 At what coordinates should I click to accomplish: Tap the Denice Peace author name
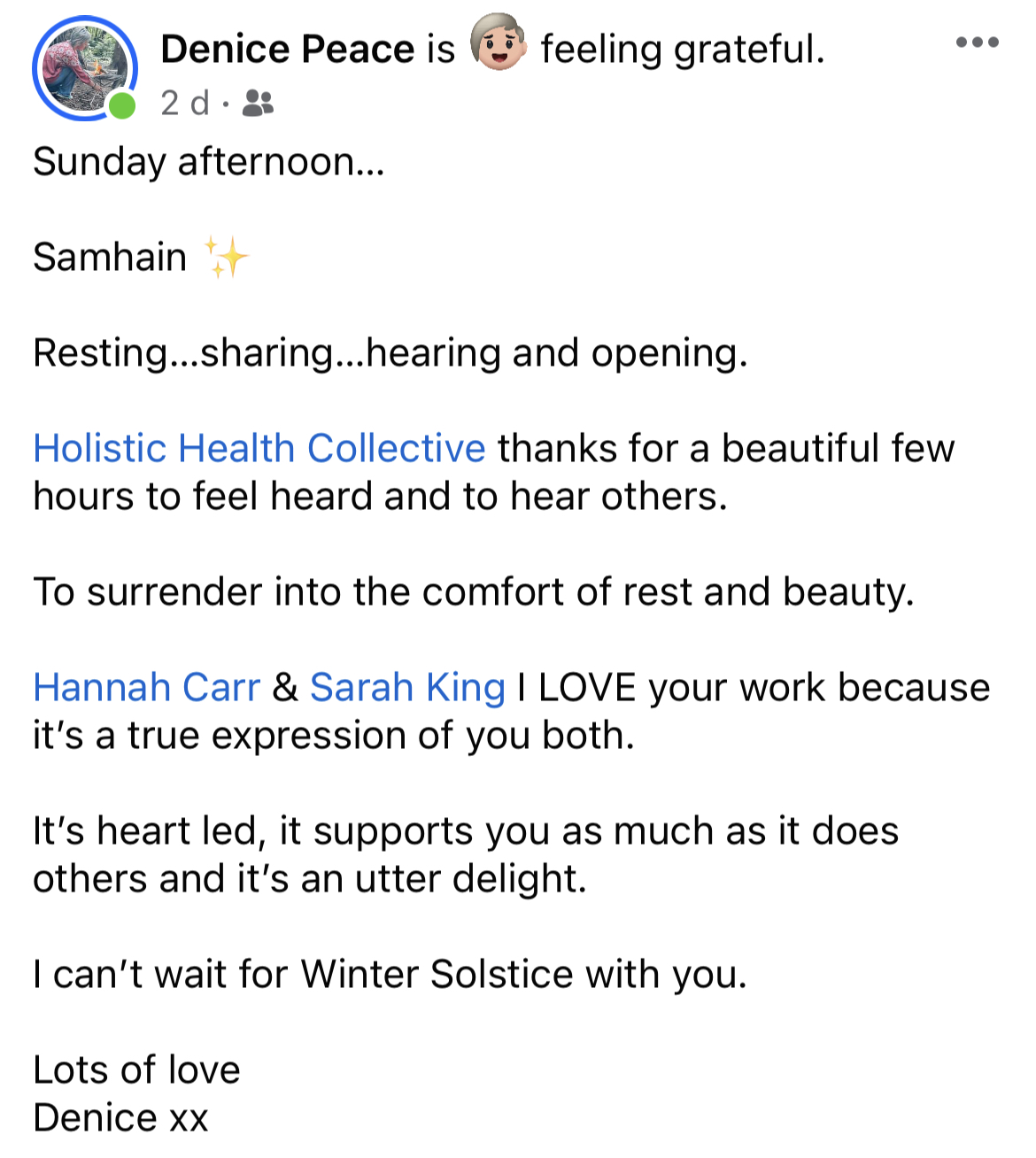coord(287,50)
